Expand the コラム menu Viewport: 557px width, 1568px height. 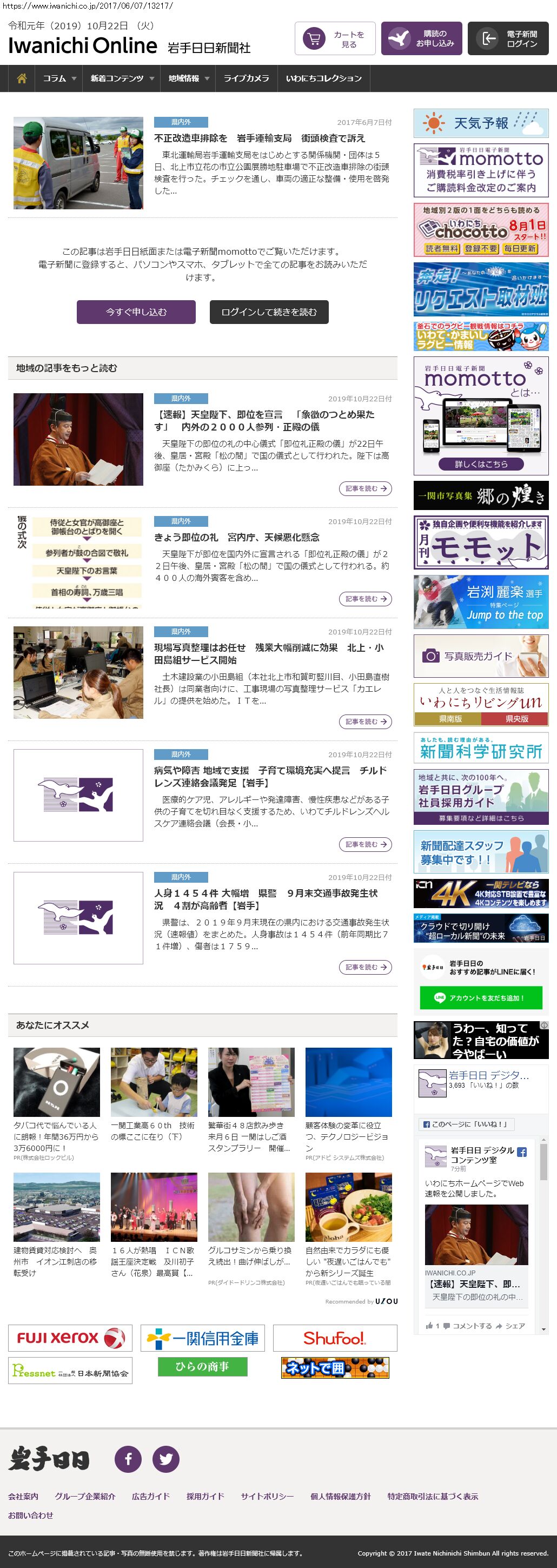pyautogui.click(x=59, y=78)
